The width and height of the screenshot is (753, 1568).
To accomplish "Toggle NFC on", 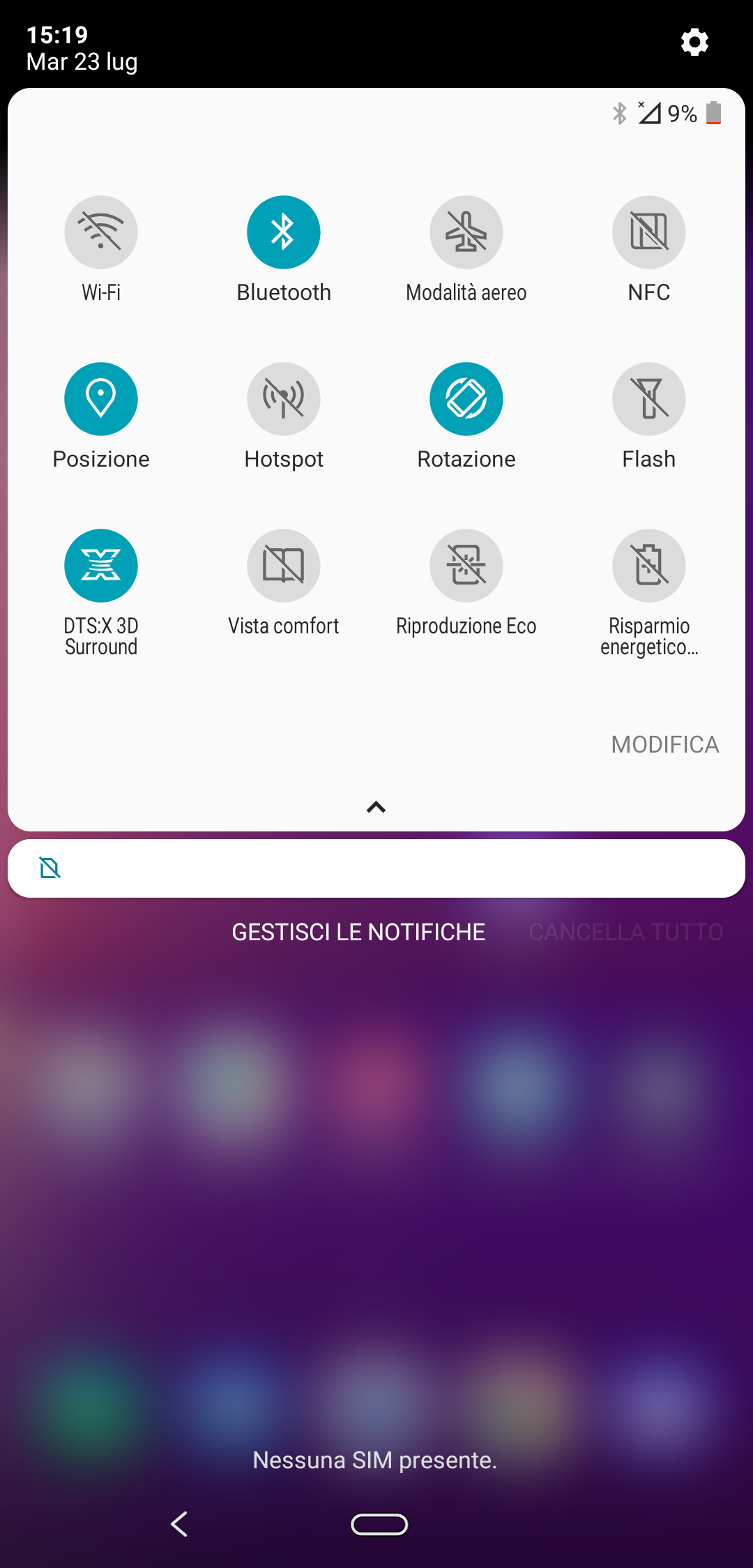I will (649, 232).
